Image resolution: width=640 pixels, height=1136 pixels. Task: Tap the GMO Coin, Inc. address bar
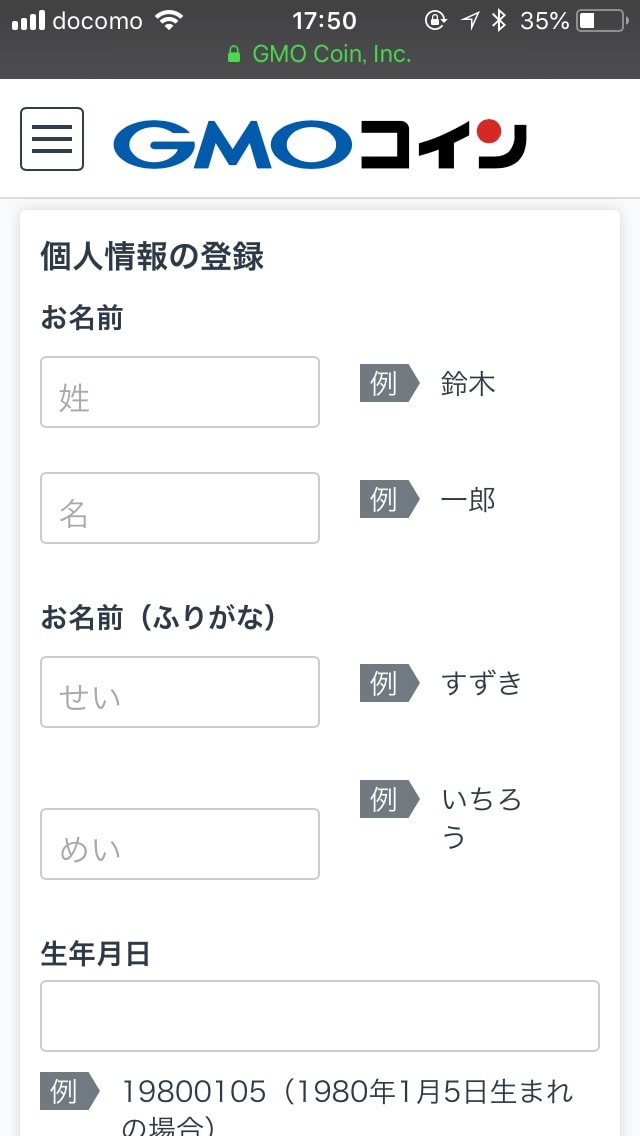point(320,54)
